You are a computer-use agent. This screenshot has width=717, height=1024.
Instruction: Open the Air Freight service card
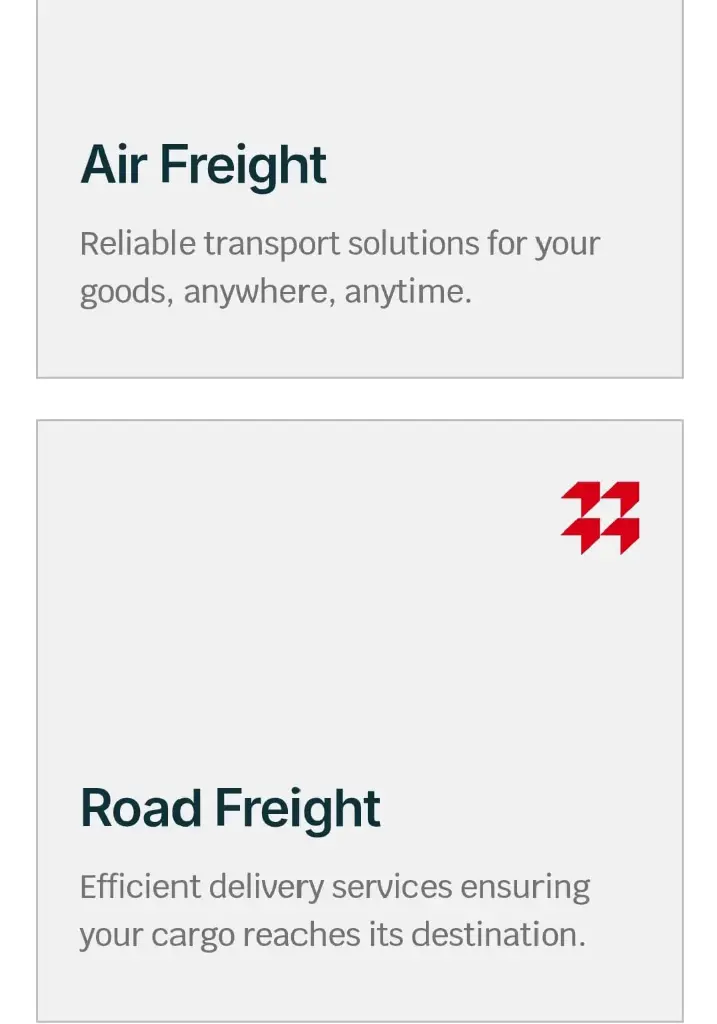[x=359, y=190]
